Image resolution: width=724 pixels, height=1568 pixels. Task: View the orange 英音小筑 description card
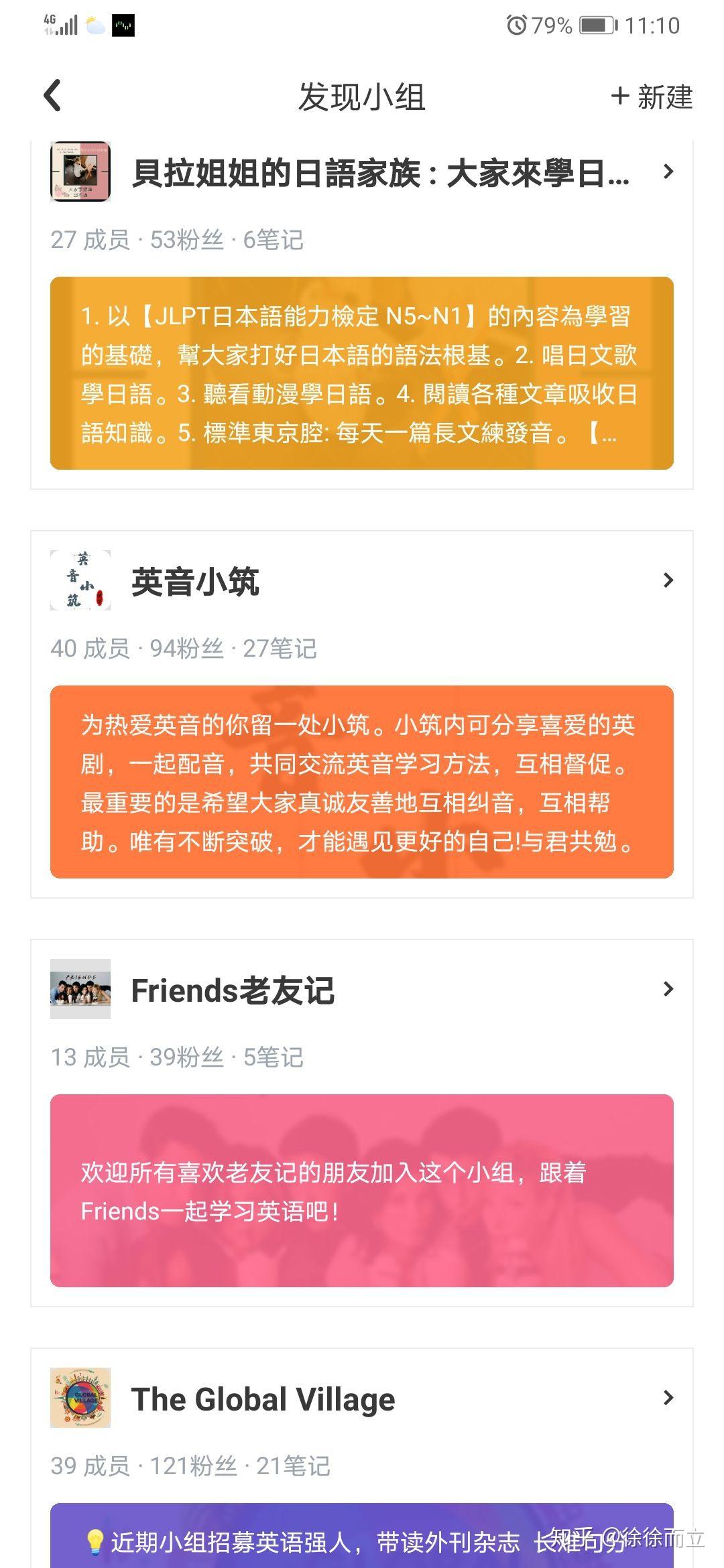pos(362,781)
